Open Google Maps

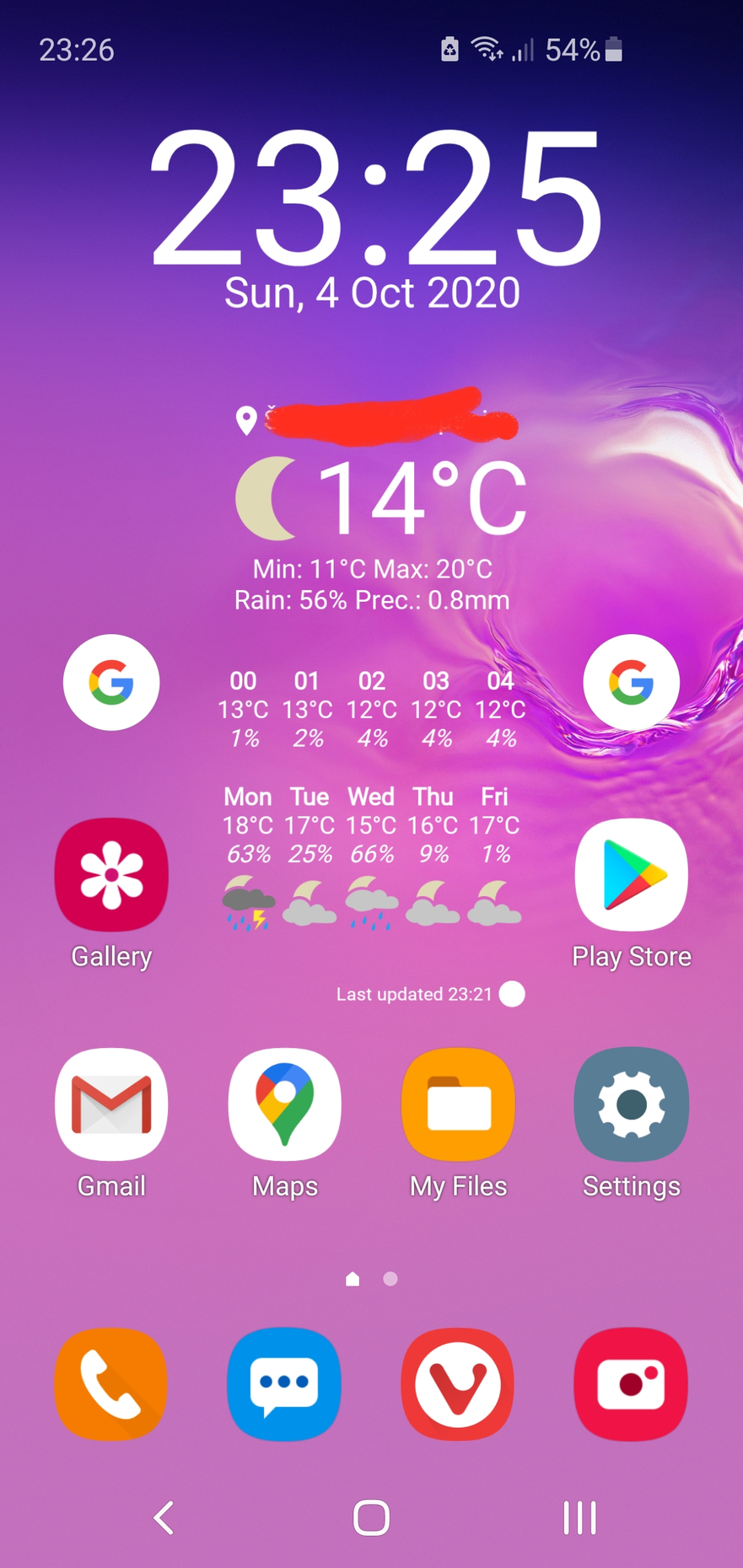coord(285,1104)
